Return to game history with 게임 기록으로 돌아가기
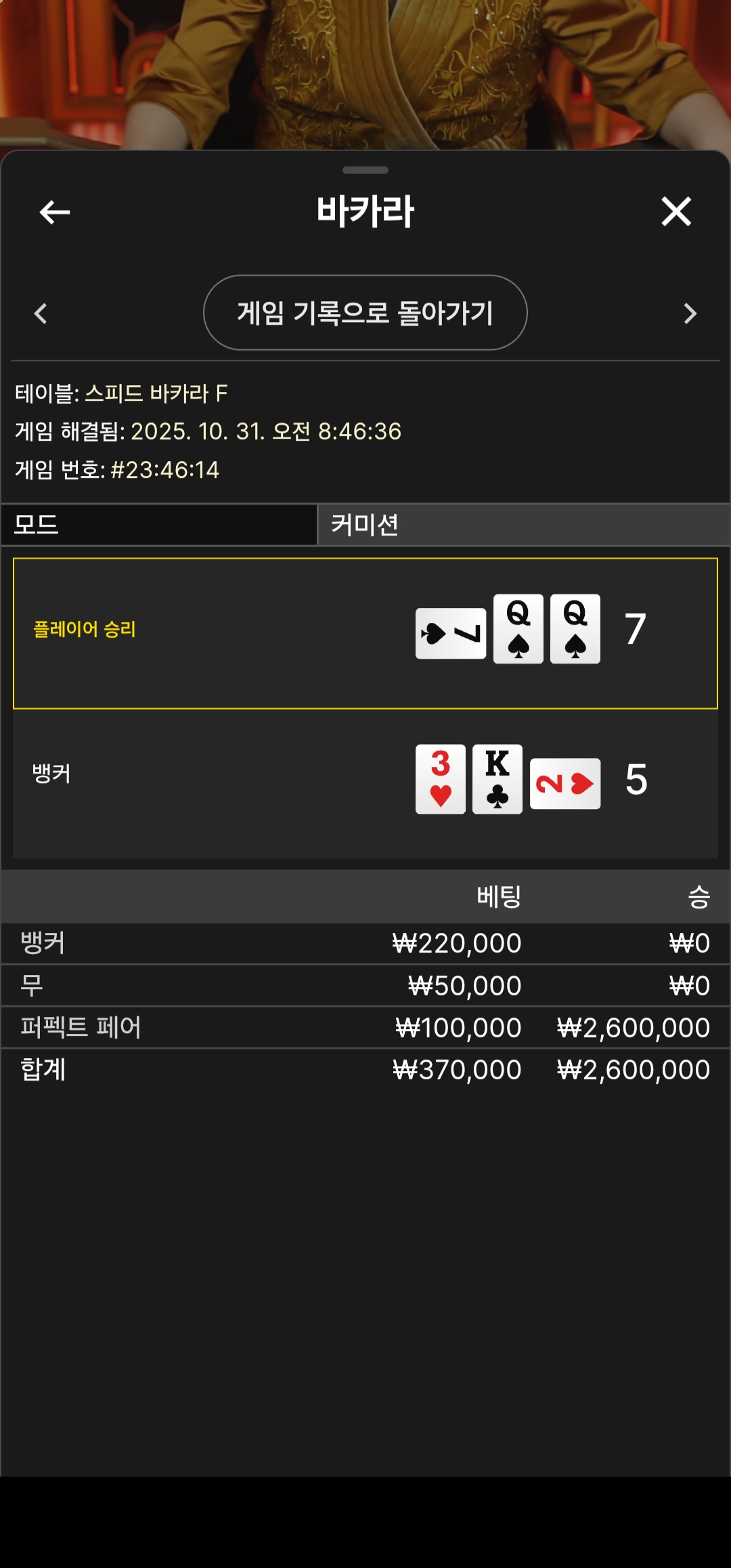 [x=365, y=313]
